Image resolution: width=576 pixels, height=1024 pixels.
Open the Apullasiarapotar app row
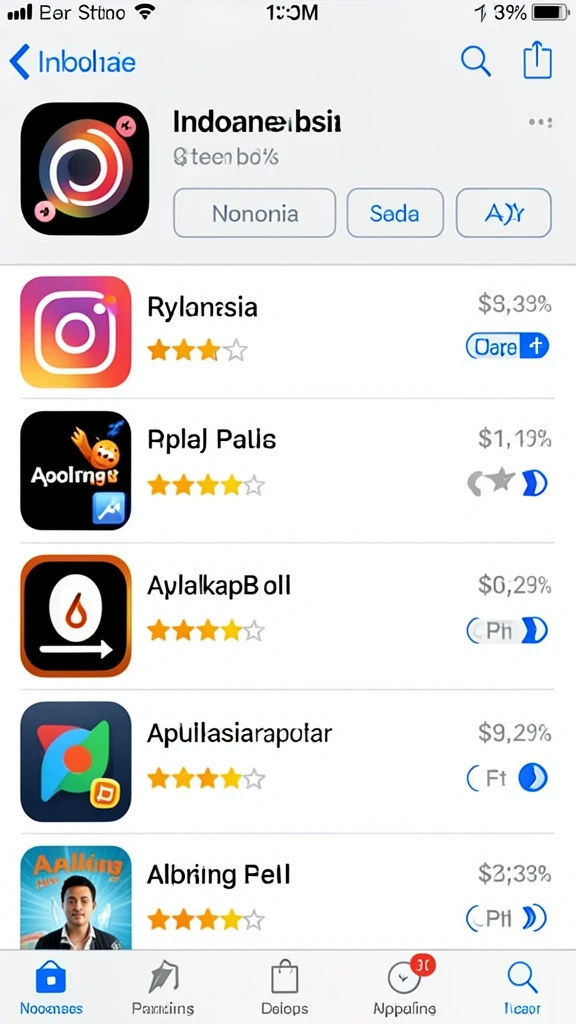[287, 761]
